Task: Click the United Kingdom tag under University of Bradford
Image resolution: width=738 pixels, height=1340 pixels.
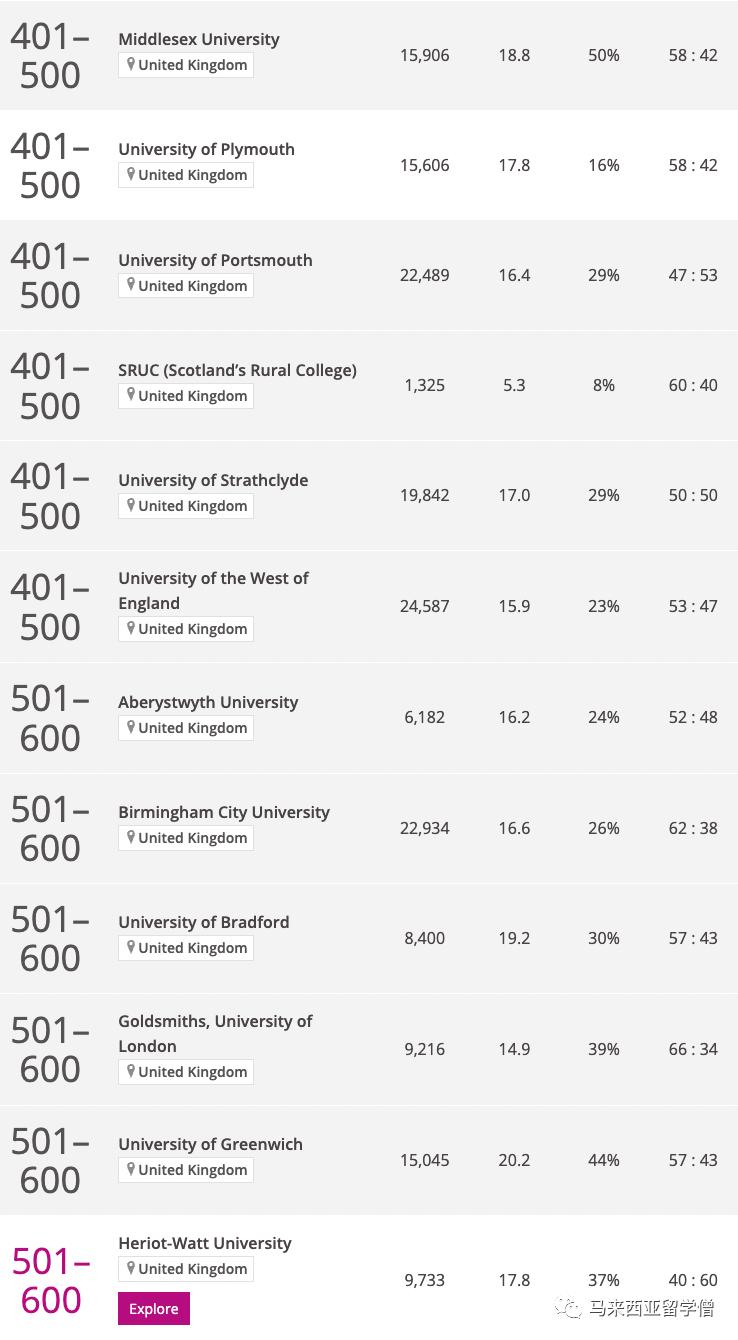Action: coord(186,948)
